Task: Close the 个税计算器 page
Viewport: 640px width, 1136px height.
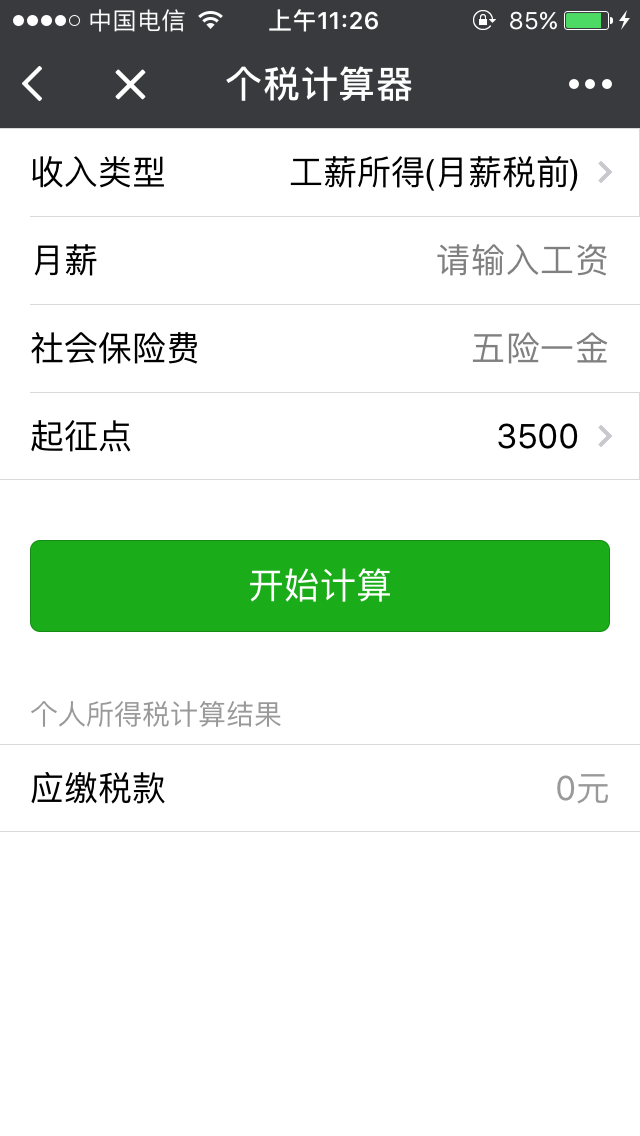Action: [x=130, y=85]
